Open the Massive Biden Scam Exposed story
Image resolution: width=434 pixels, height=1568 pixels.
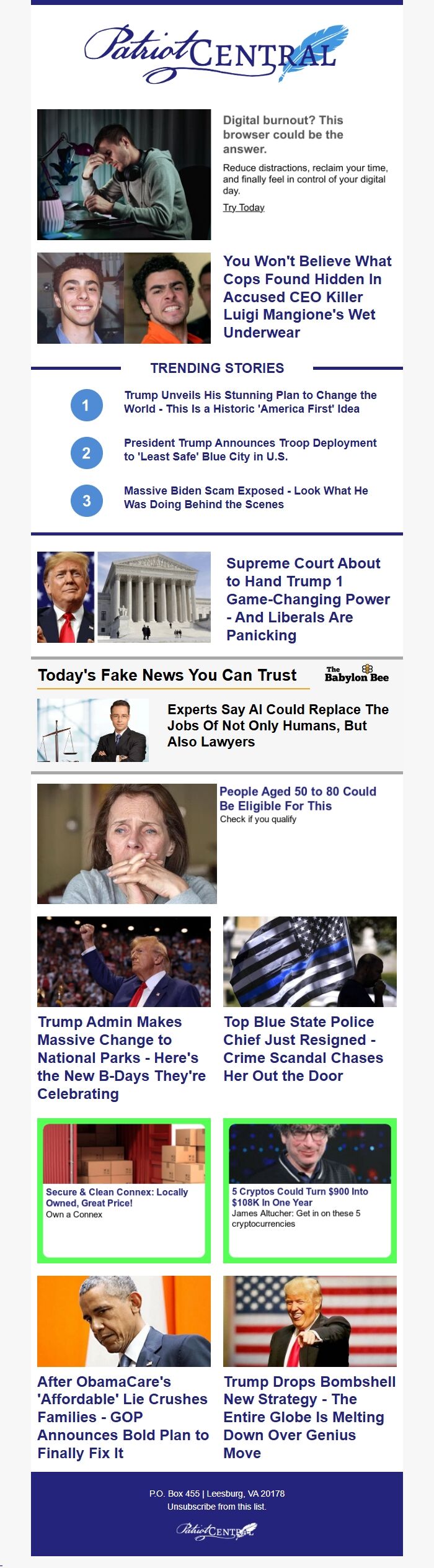click(x=246, y=498)
